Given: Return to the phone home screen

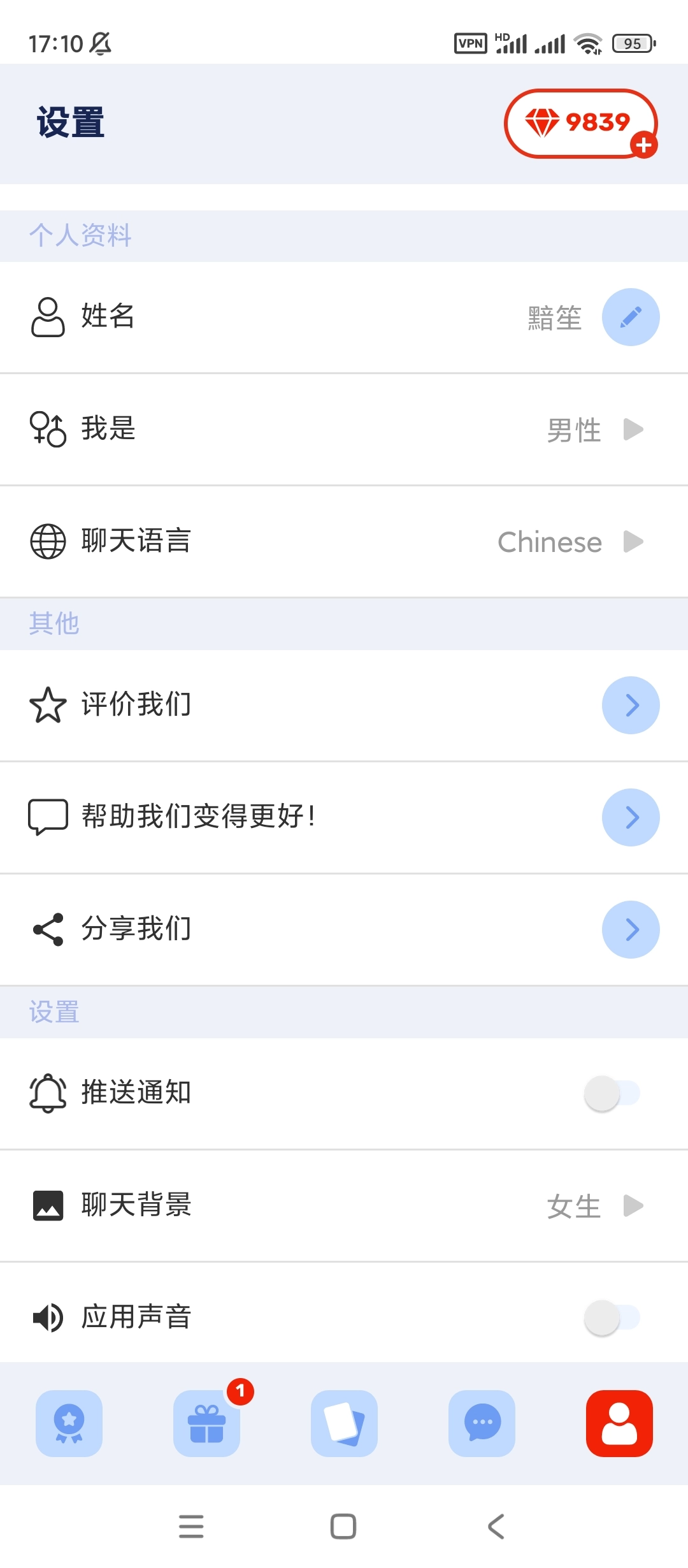Looking at the screenshot, I should pos(343,1527).
